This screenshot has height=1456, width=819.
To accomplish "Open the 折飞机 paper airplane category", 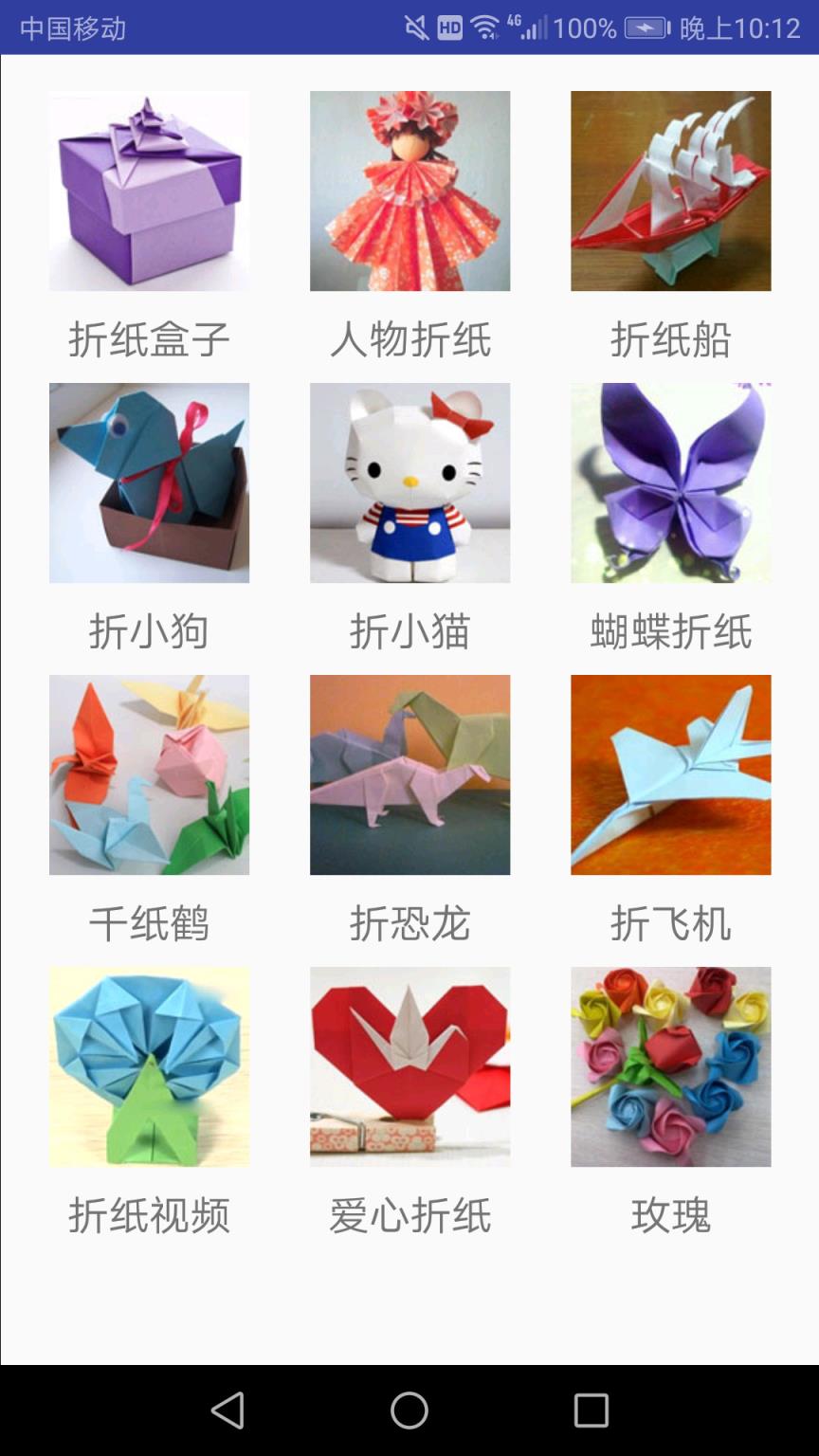I will click(x=670, y=775).
